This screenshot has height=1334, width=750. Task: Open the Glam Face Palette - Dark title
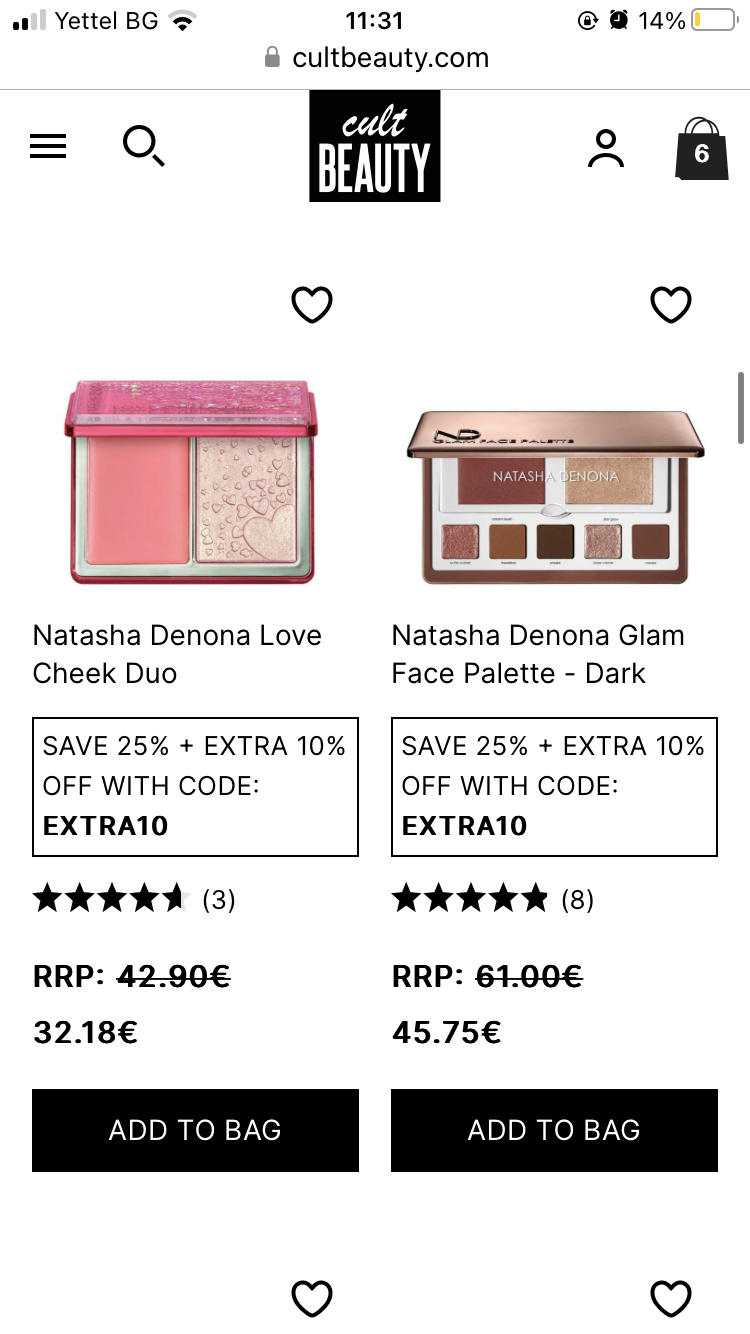(x=538, y=654)
